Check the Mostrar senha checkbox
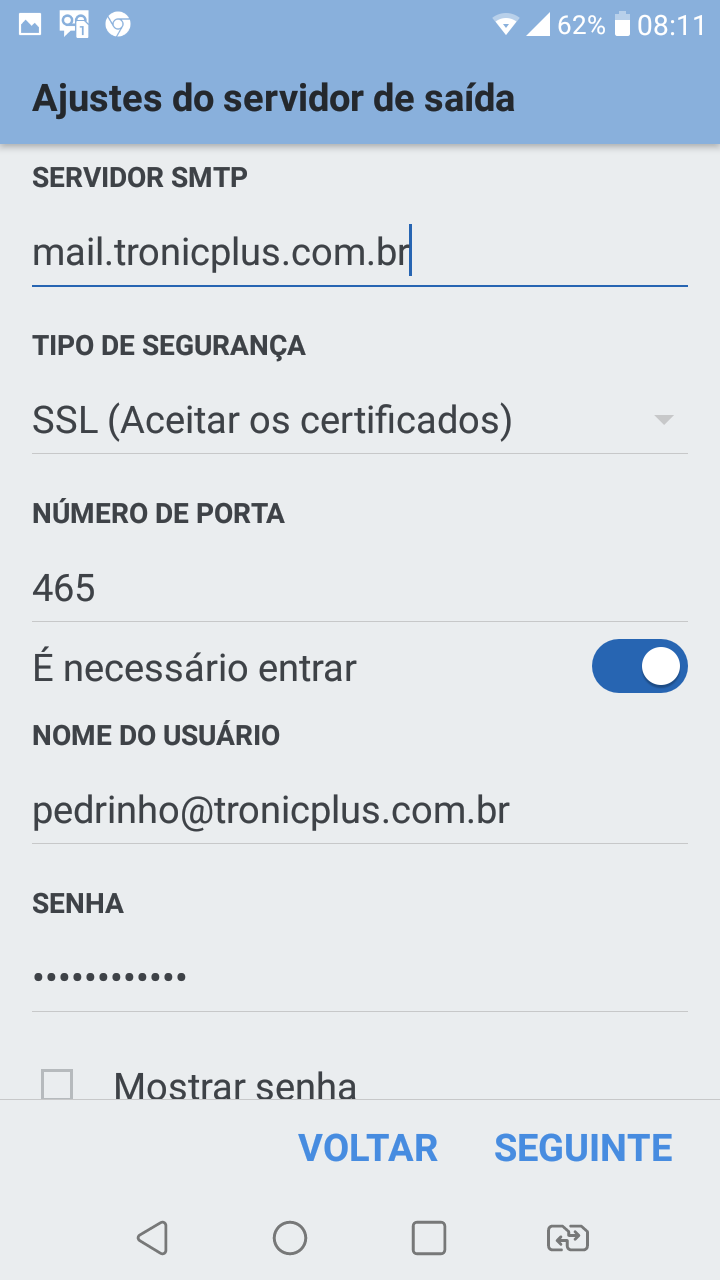The width and height of the screenshot is (720, 1280). (x=57, y=1084)
